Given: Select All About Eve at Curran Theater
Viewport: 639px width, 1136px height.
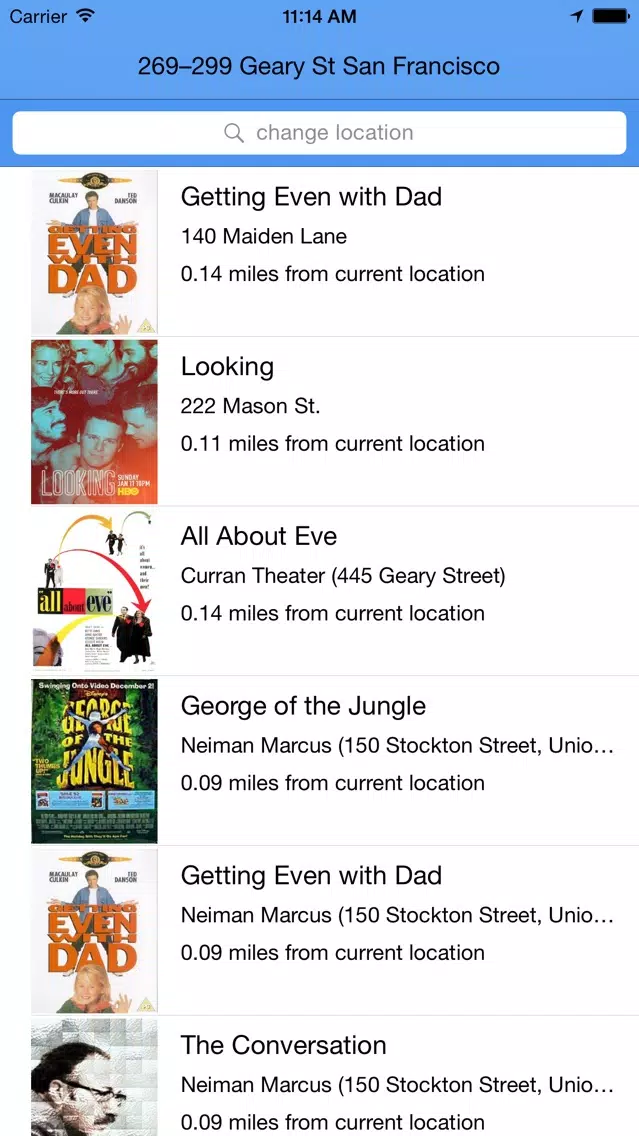Looking at the screenshot, I should point(320,591).
